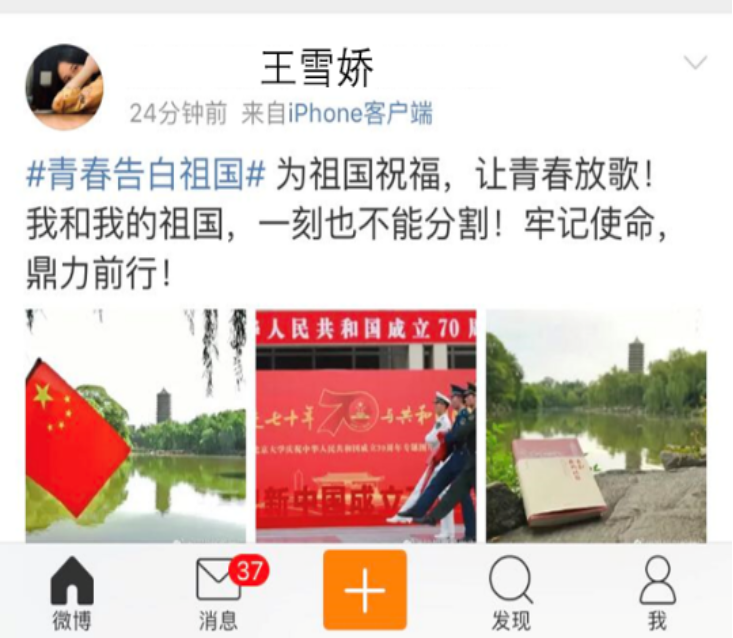View the book by the lake photo
The image size is (733, 638).
[596, 425]
